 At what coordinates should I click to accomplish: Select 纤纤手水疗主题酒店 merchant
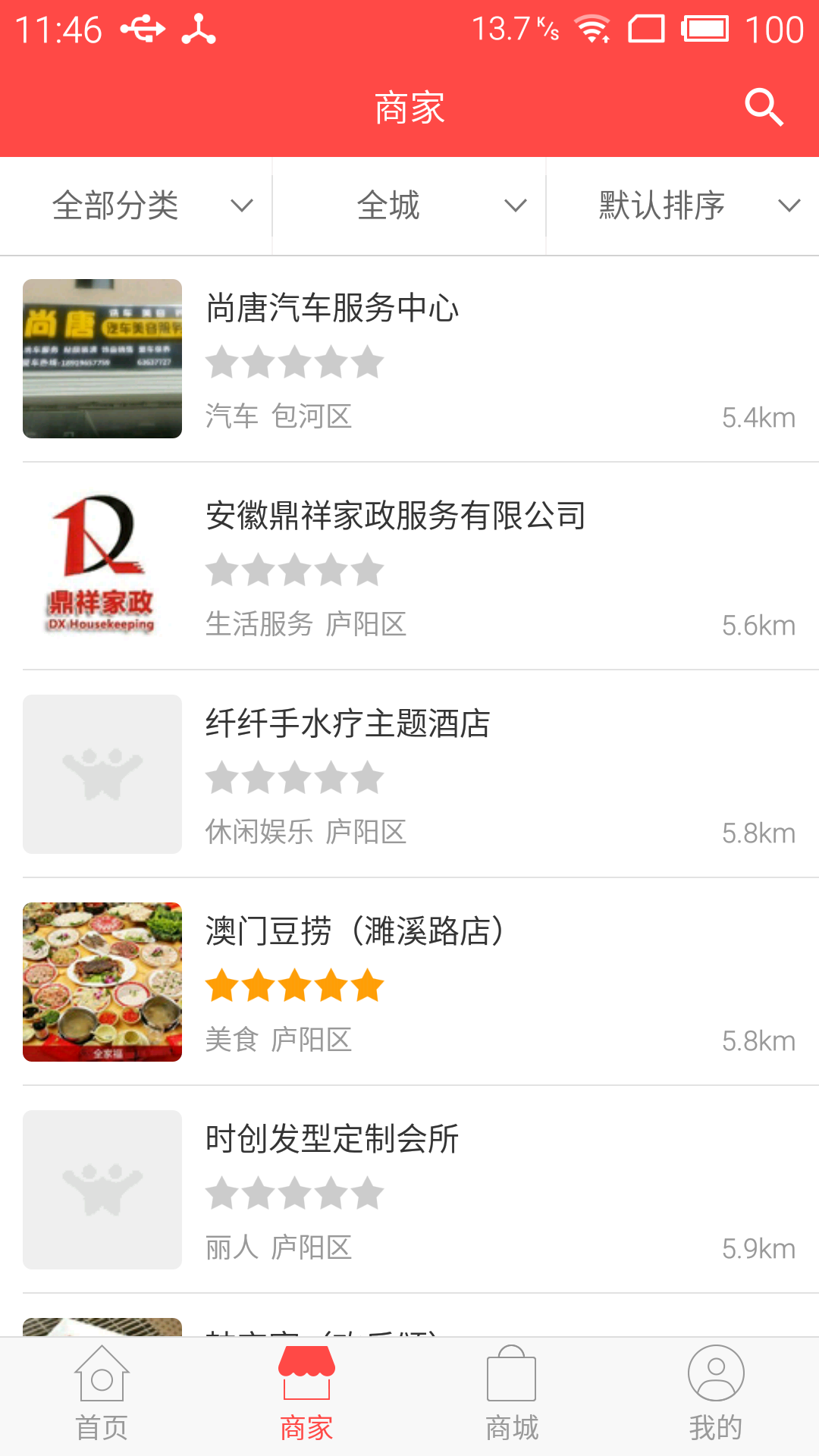click(x=409, y=774)
